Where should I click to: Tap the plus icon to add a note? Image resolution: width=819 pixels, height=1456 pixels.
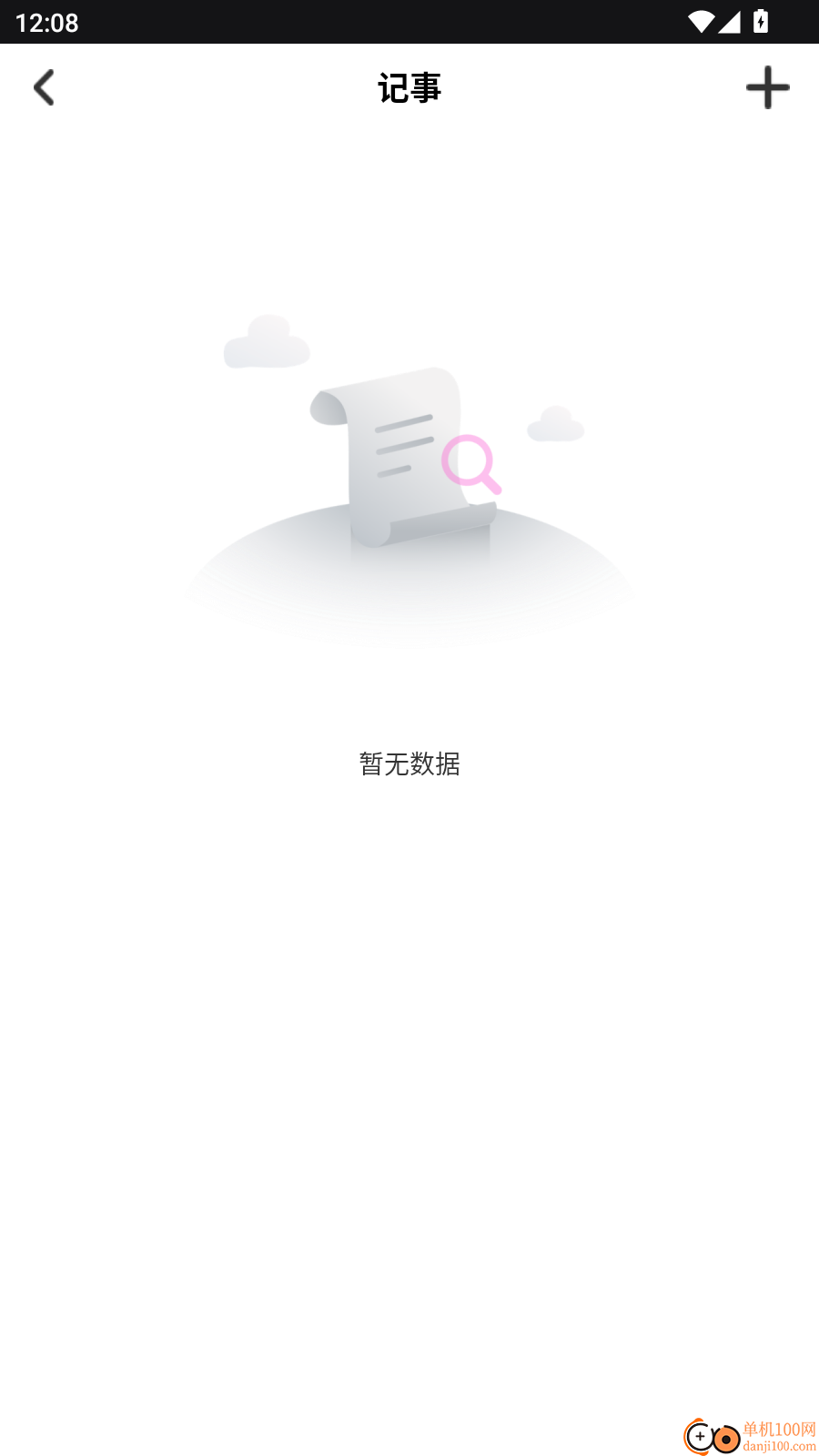(767, 87)
